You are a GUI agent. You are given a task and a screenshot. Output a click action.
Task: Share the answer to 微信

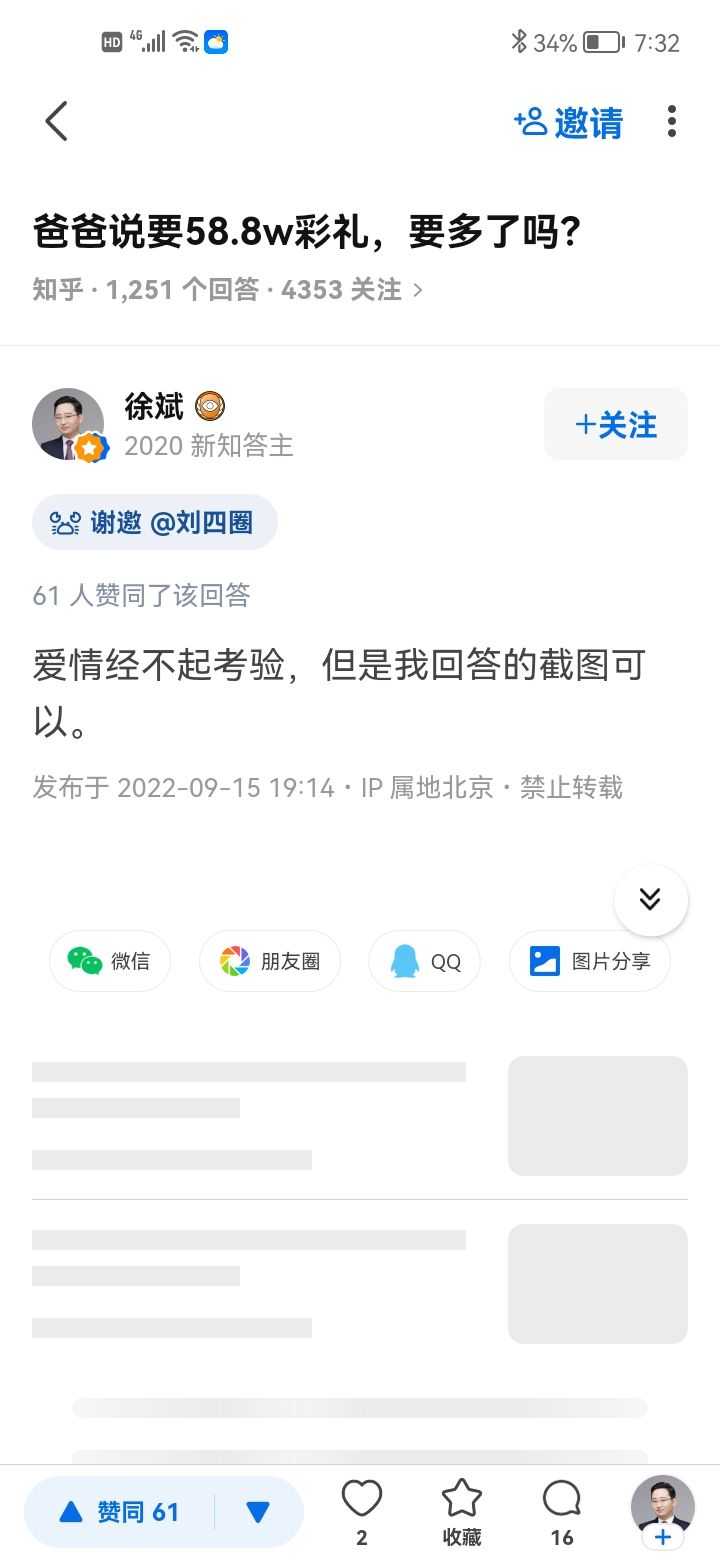click(110, 961)
